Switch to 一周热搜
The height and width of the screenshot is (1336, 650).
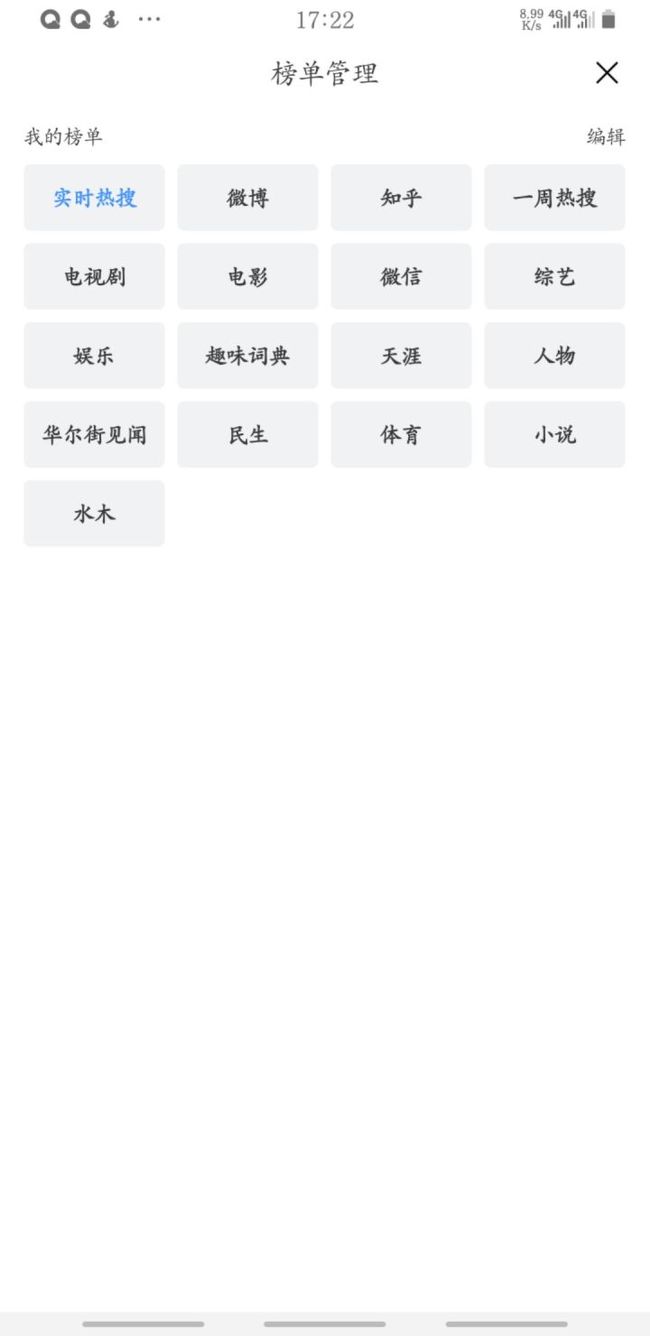(x=555, y=198)
